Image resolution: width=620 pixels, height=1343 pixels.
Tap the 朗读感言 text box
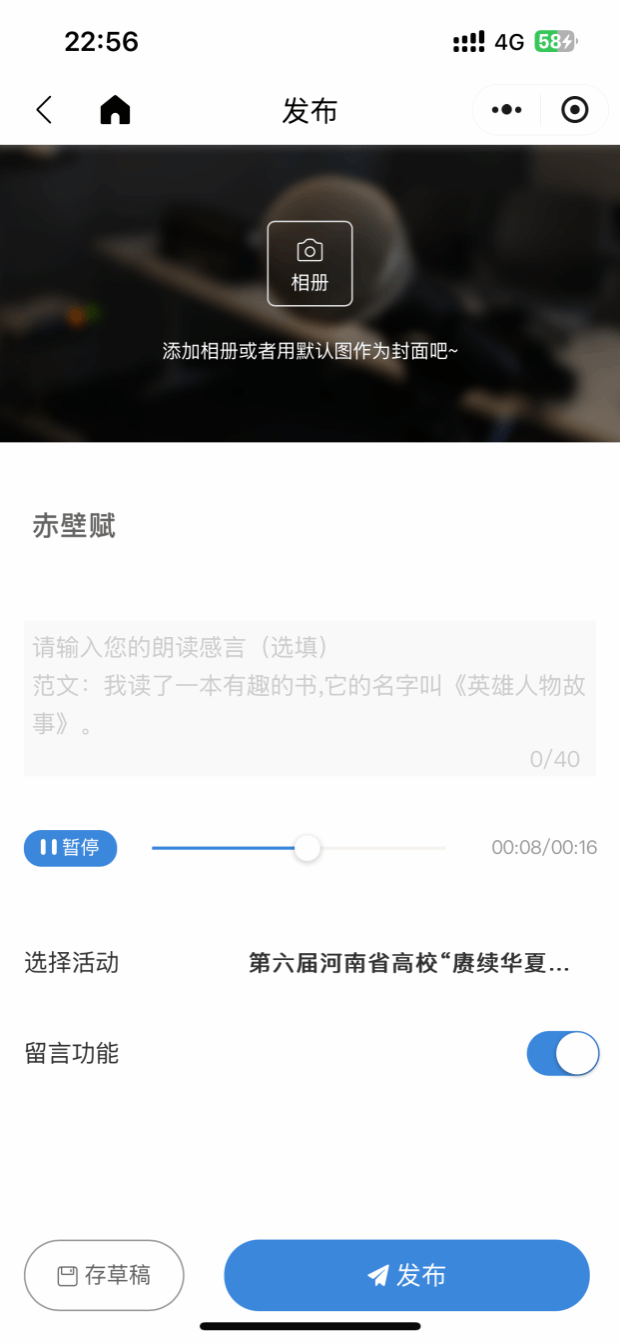(310, 698)
